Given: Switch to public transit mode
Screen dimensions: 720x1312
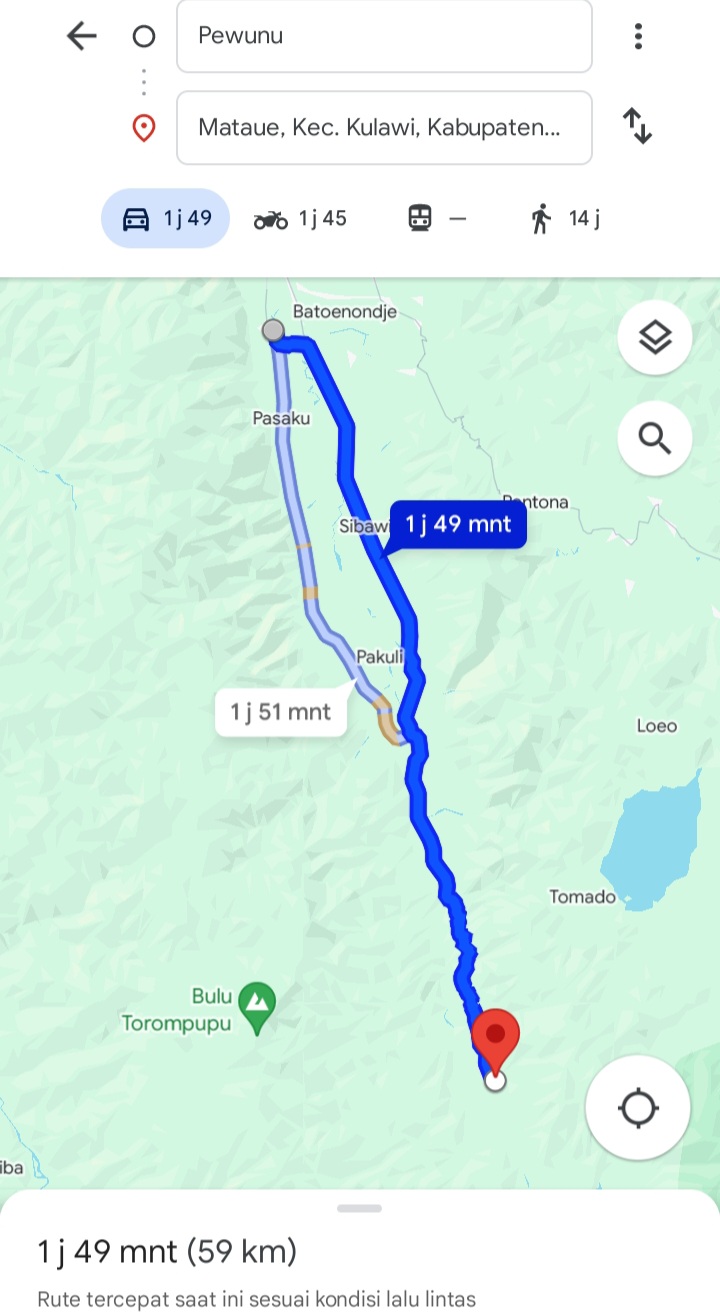Looking at the screenshot, I should coord(438,218).
